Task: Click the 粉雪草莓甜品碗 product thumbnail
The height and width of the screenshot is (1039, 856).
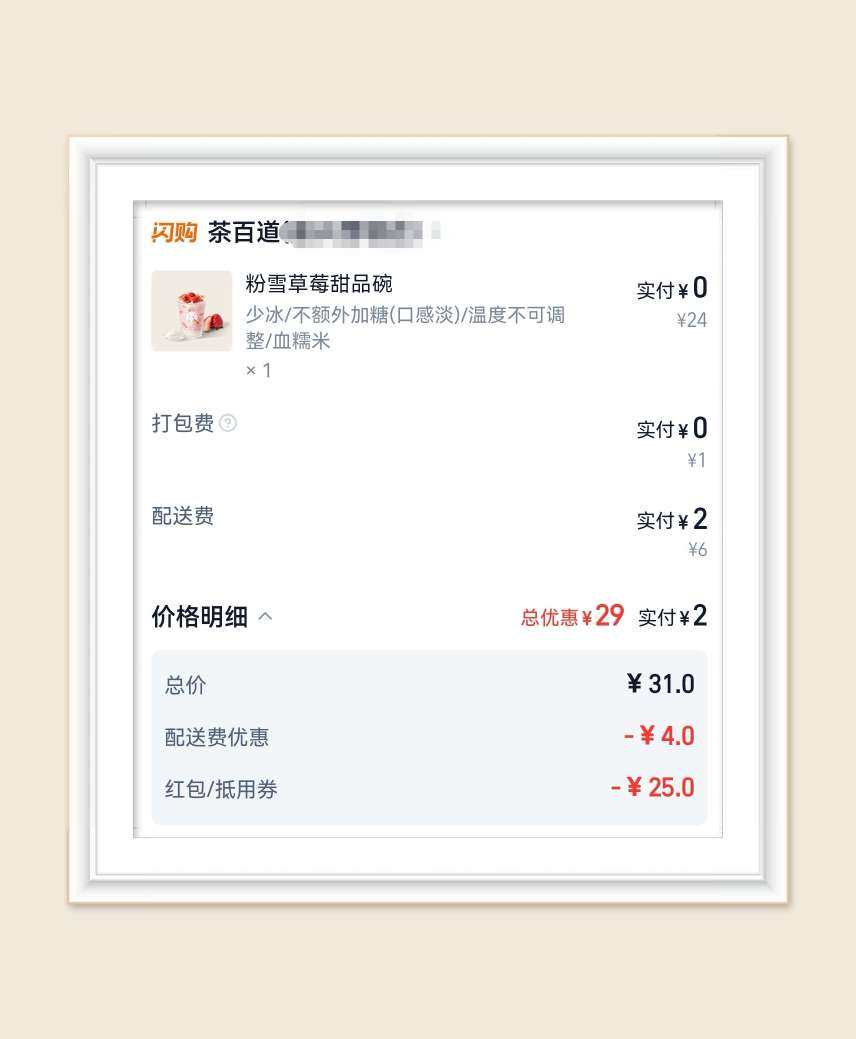Action: tap(191, 311)
